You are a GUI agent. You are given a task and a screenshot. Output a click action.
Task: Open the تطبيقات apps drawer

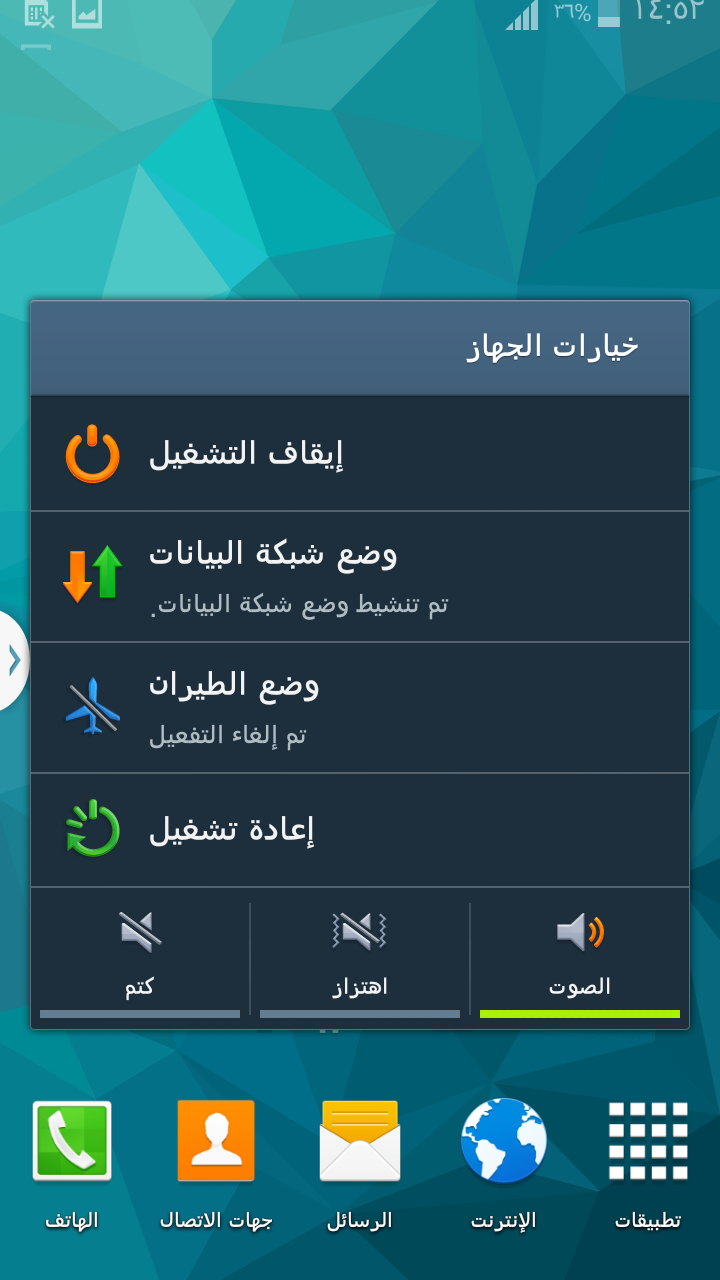(x=648, y=1160)
